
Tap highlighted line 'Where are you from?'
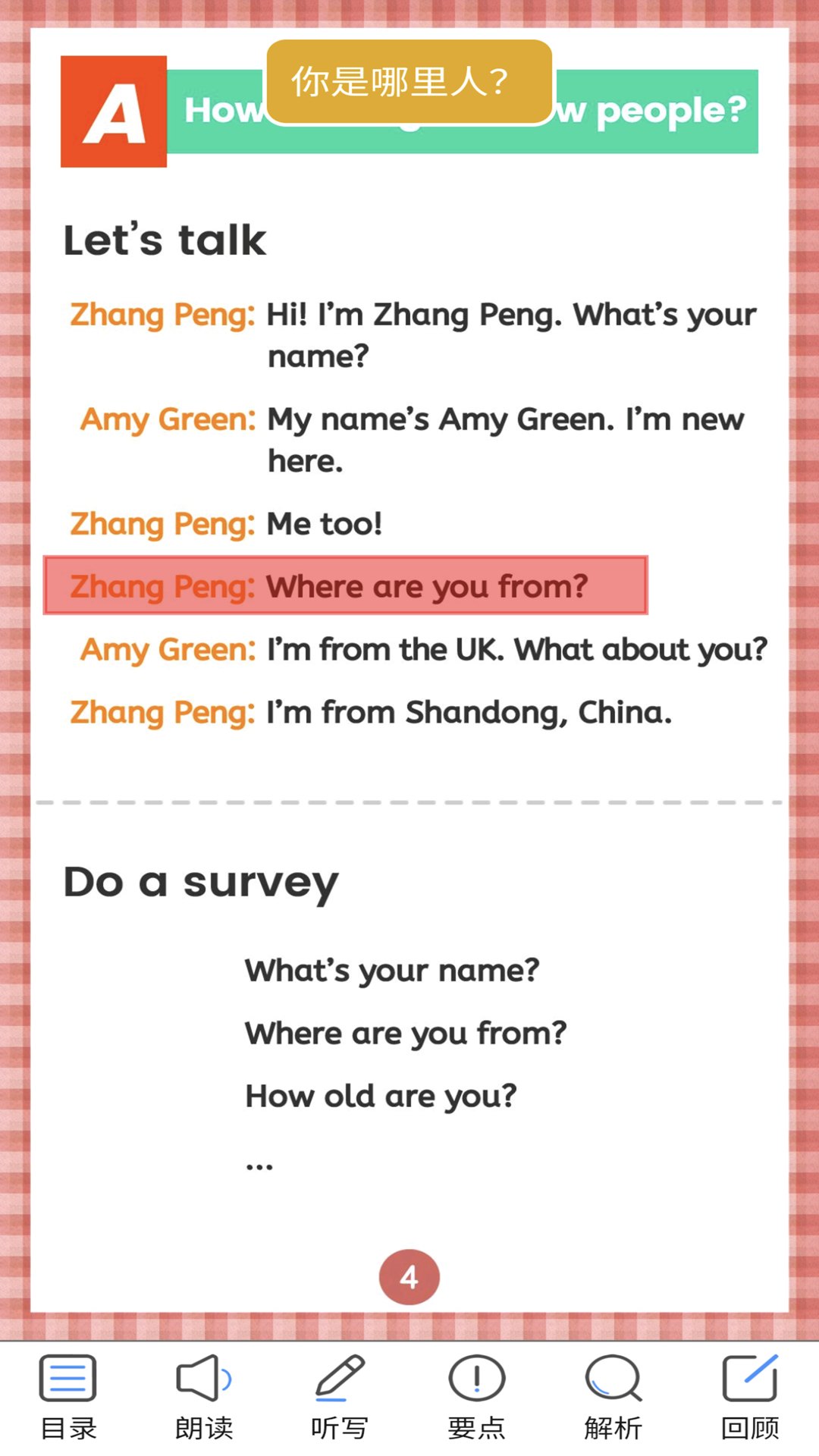[x=346, y=585]
